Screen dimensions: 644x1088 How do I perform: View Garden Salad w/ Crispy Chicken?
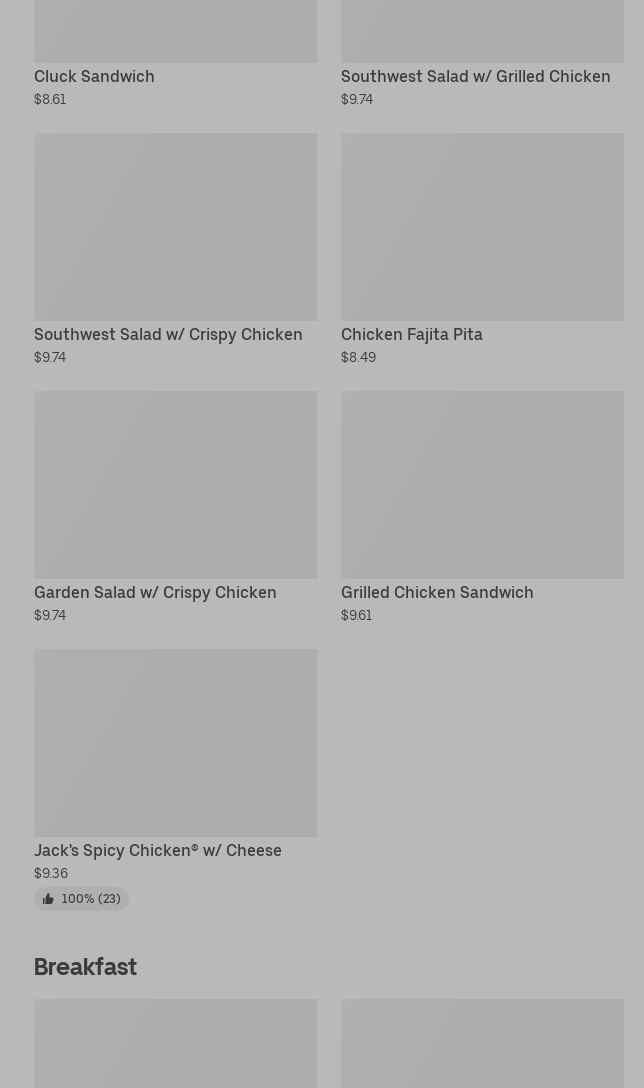[176, 507]
